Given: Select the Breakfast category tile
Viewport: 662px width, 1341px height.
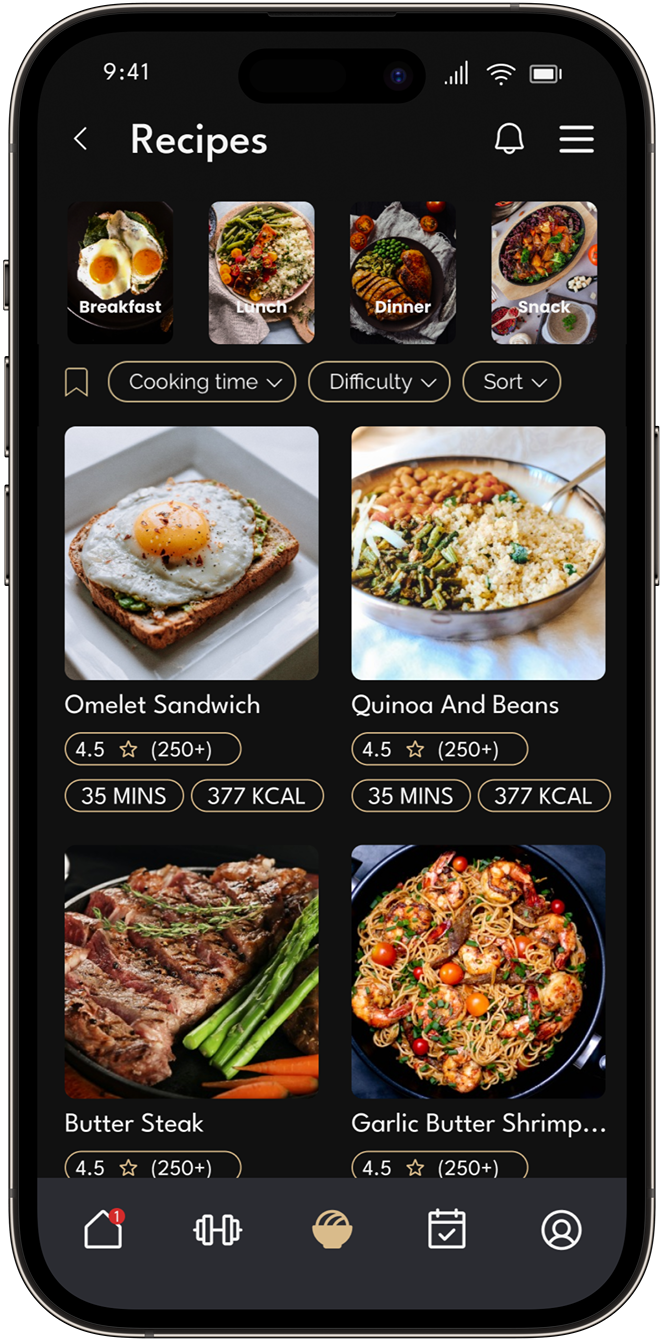Looking at the screenshot, I should (x=120, y=272).
